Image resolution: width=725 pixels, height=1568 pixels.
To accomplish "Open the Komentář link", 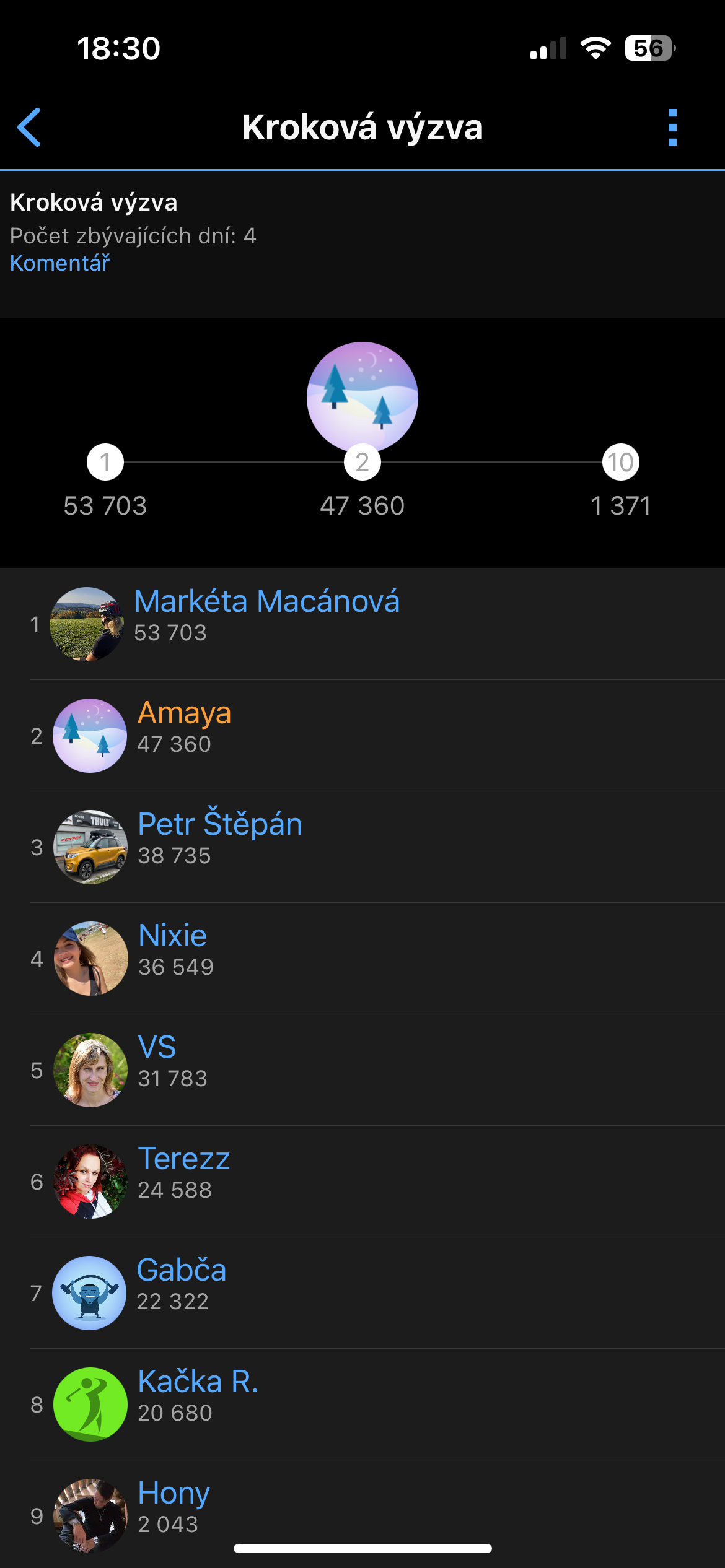I will coord(60,263).
